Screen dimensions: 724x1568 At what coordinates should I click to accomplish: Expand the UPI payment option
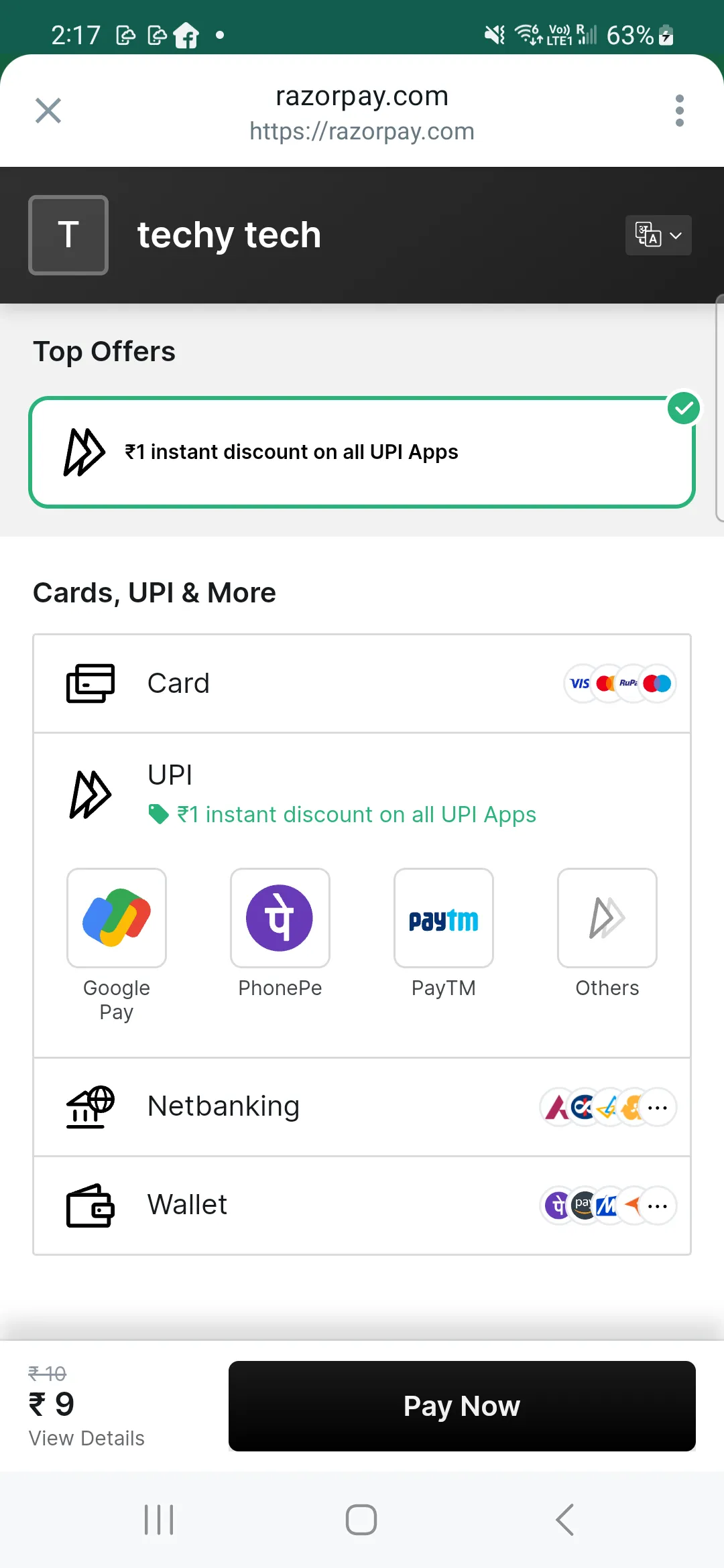pyautogui.click(x=362, y=794)
